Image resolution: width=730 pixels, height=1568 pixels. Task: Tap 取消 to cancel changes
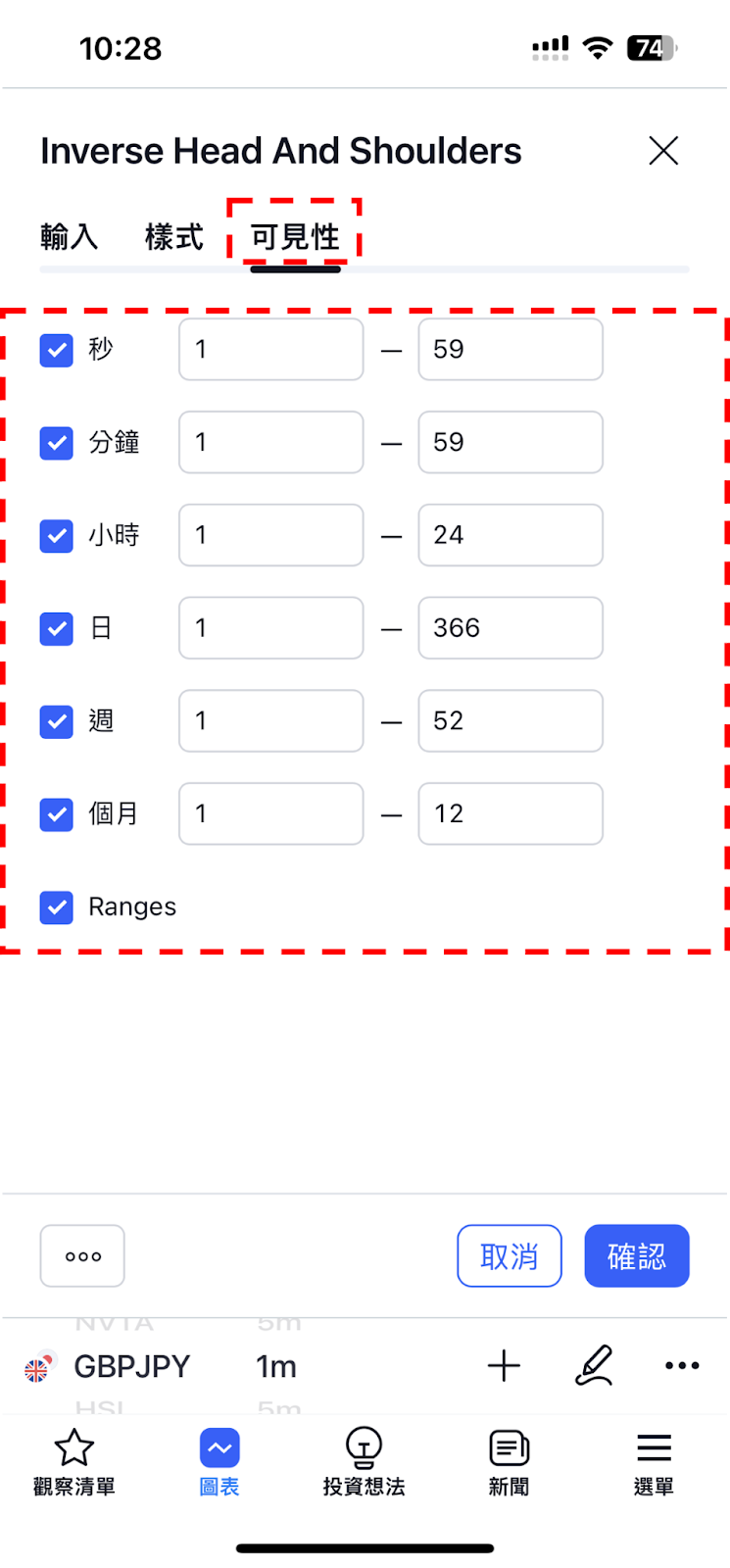[x=510, y=1255]
